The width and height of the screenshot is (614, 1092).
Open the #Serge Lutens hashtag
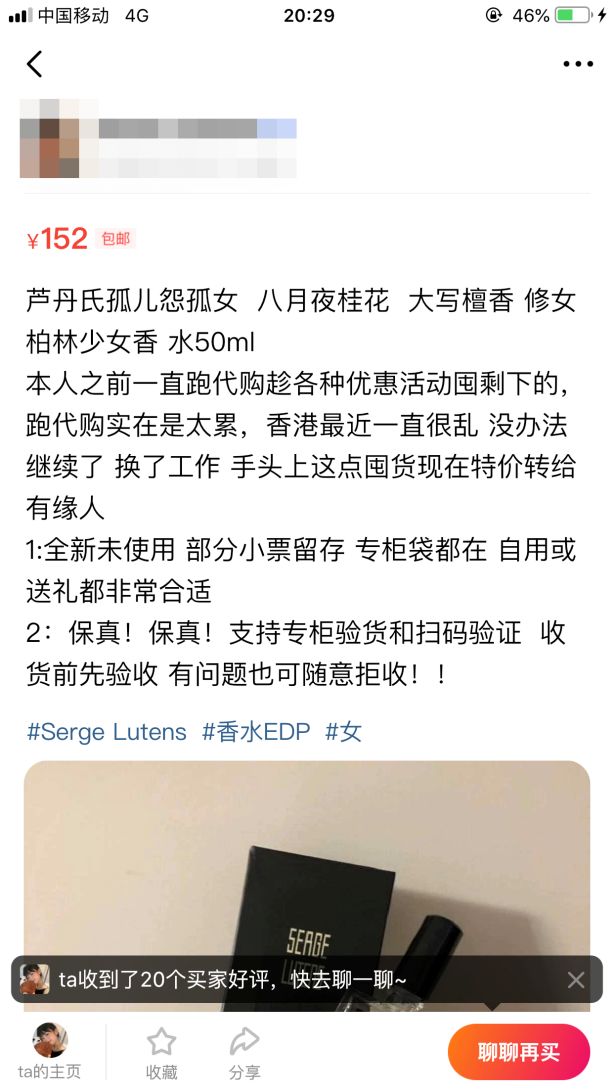106,732
